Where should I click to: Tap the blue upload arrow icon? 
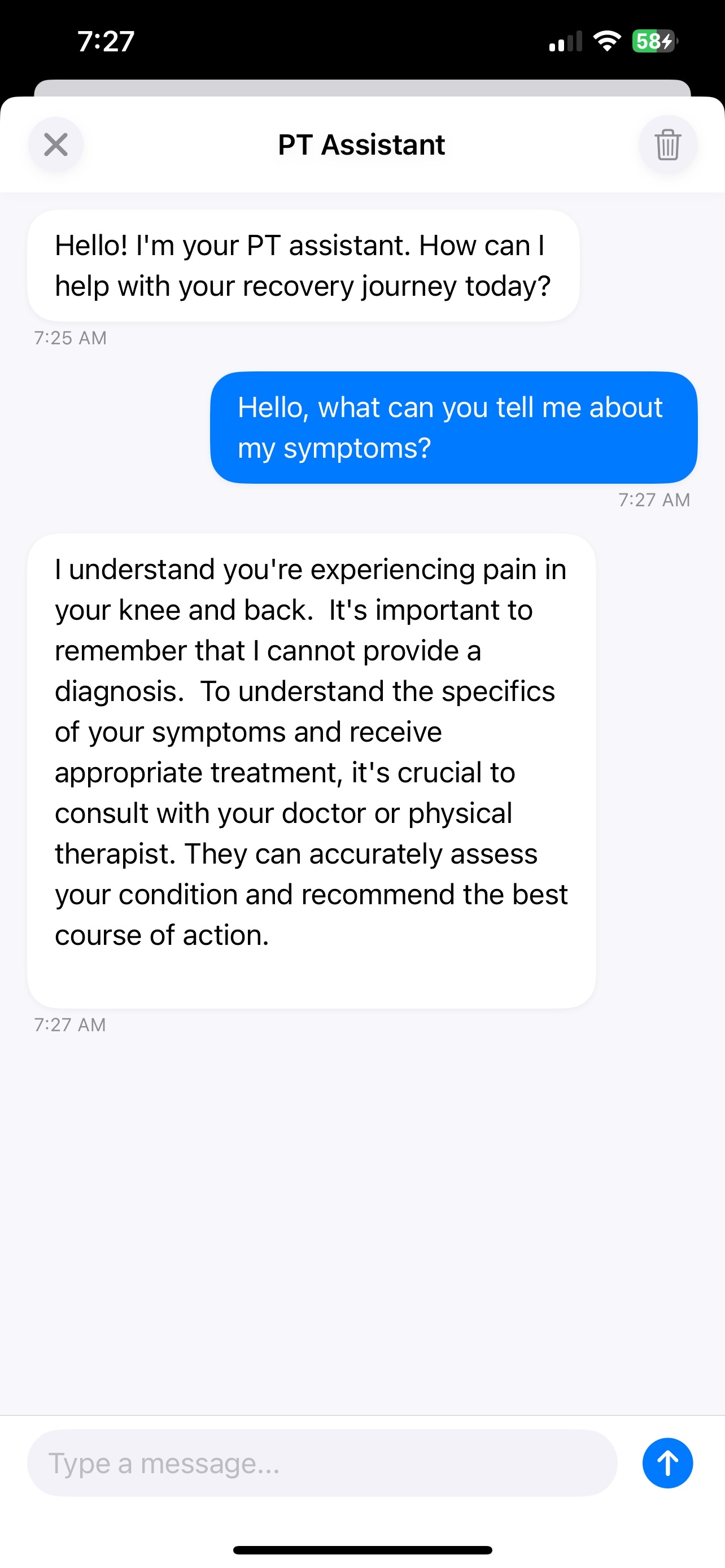(x=667, y=1464)
